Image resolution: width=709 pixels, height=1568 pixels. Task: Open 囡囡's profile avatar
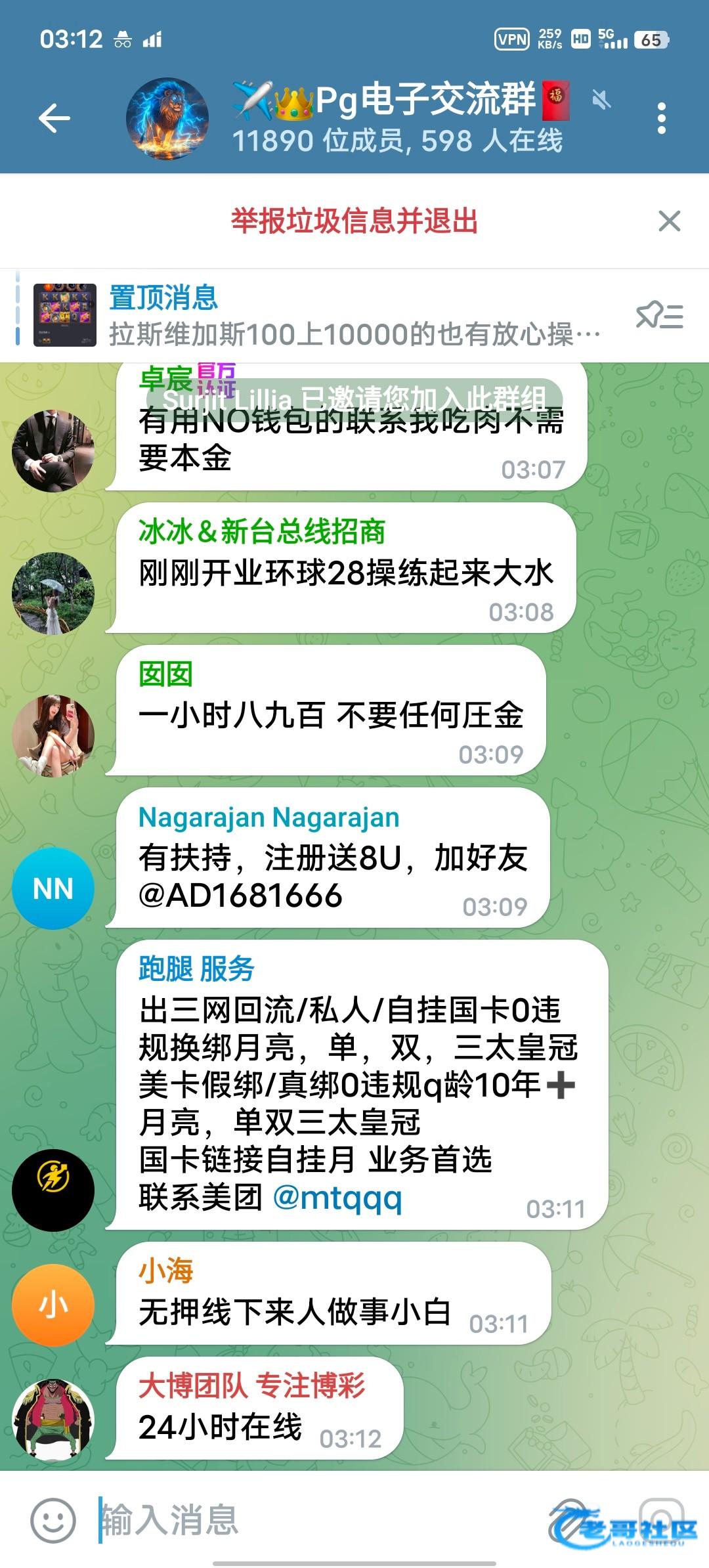click(53, 736)
